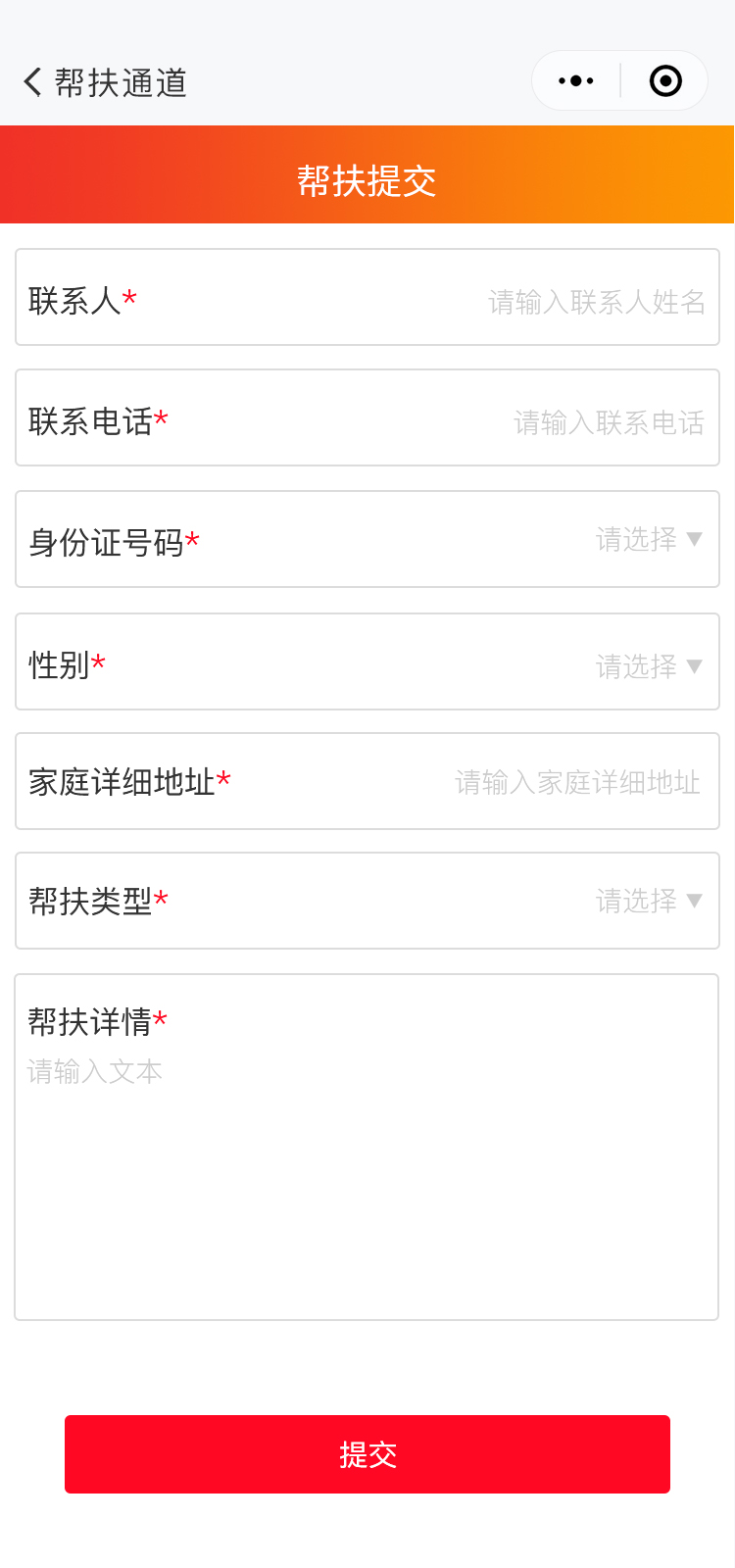The width and height of the screenshot is (735, 1568).
Task: Submit the form with 提交 button
Action: 367,1454
